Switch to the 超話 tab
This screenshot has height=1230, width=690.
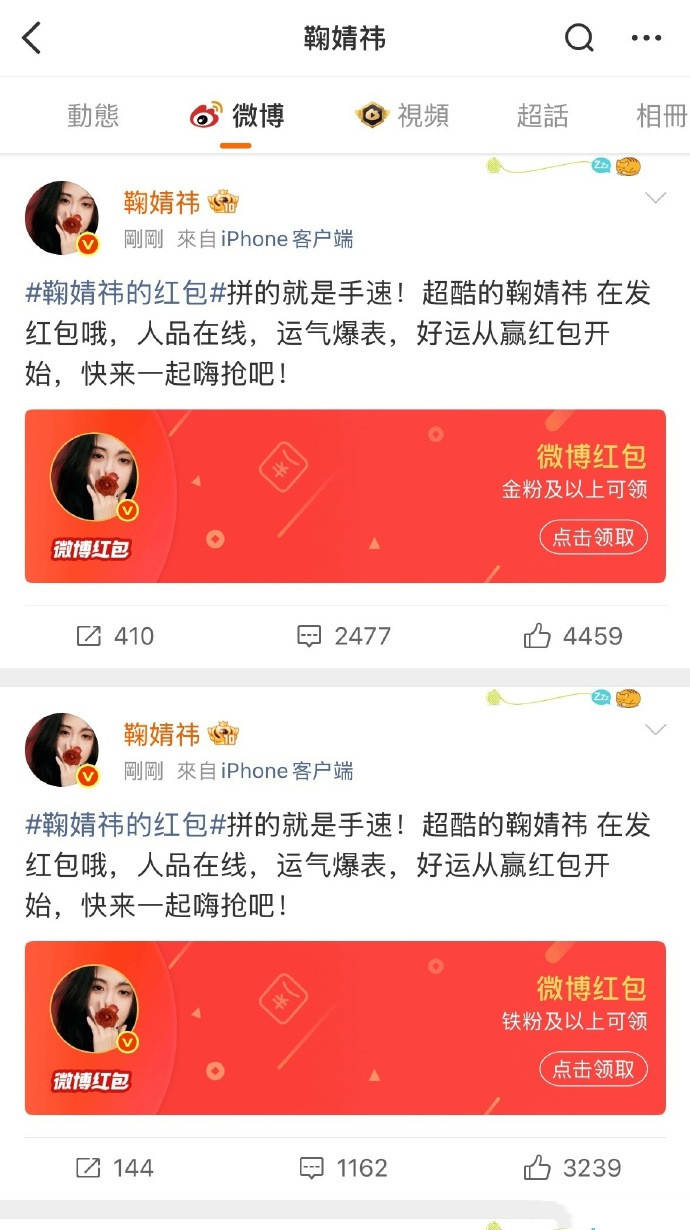click(x=542, y=116)
